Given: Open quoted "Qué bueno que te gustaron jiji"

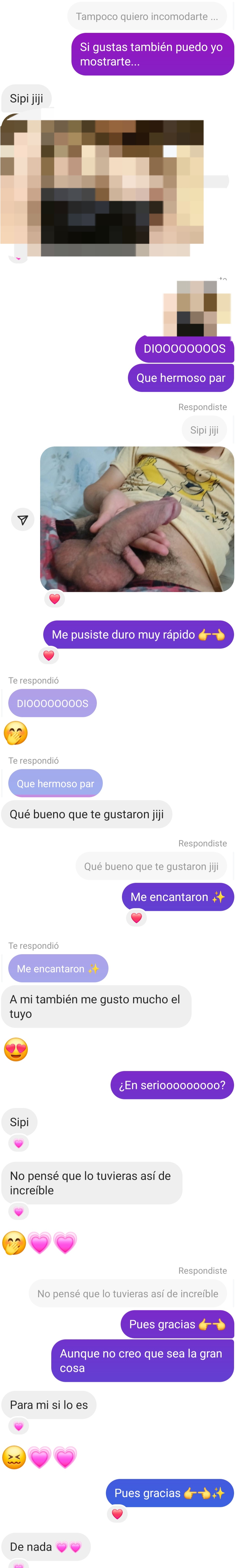Looking at the screenshot, I should 151,866.
